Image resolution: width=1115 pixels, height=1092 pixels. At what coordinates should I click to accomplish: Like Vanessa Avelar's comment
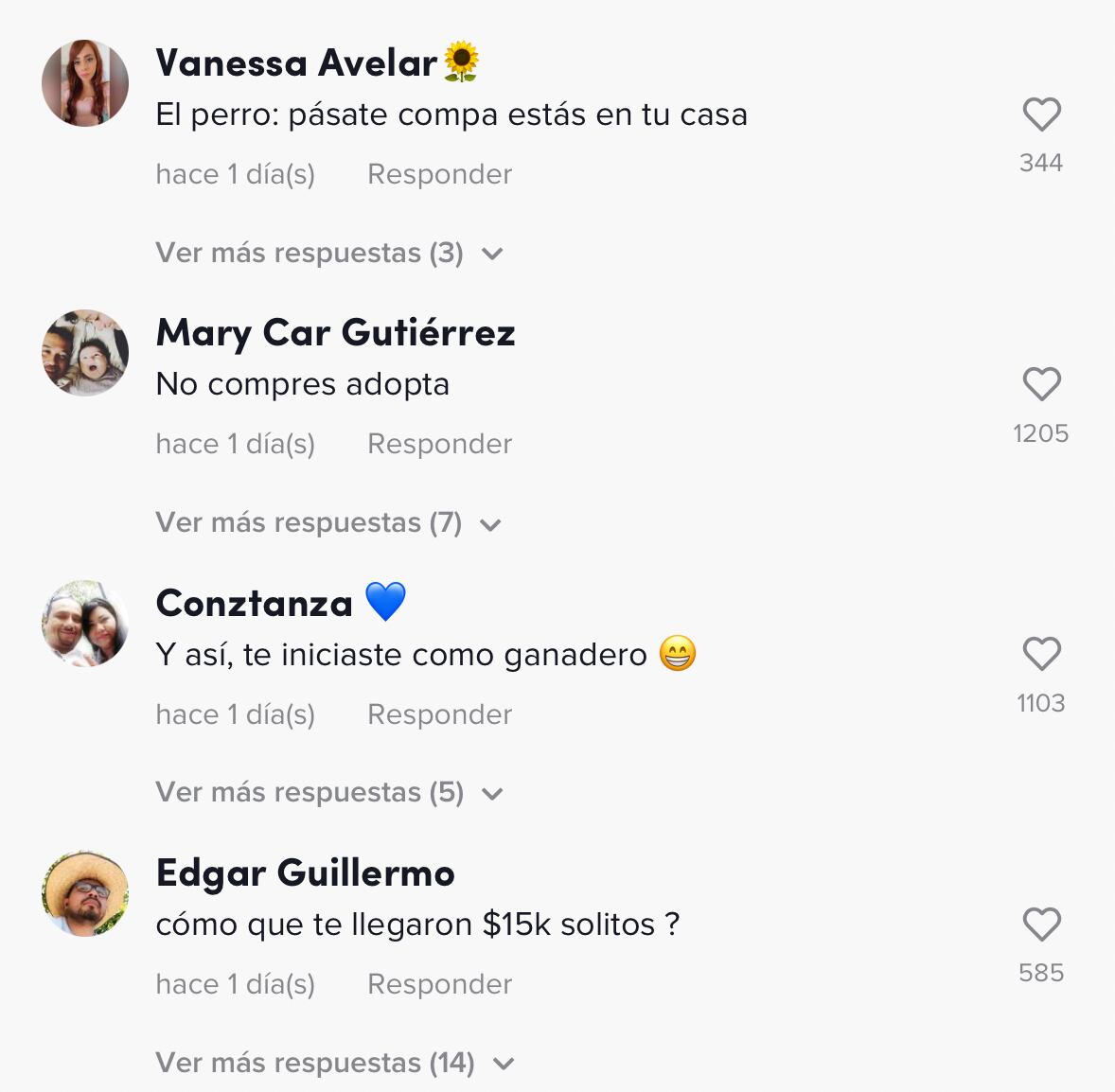coord(1041,115)
